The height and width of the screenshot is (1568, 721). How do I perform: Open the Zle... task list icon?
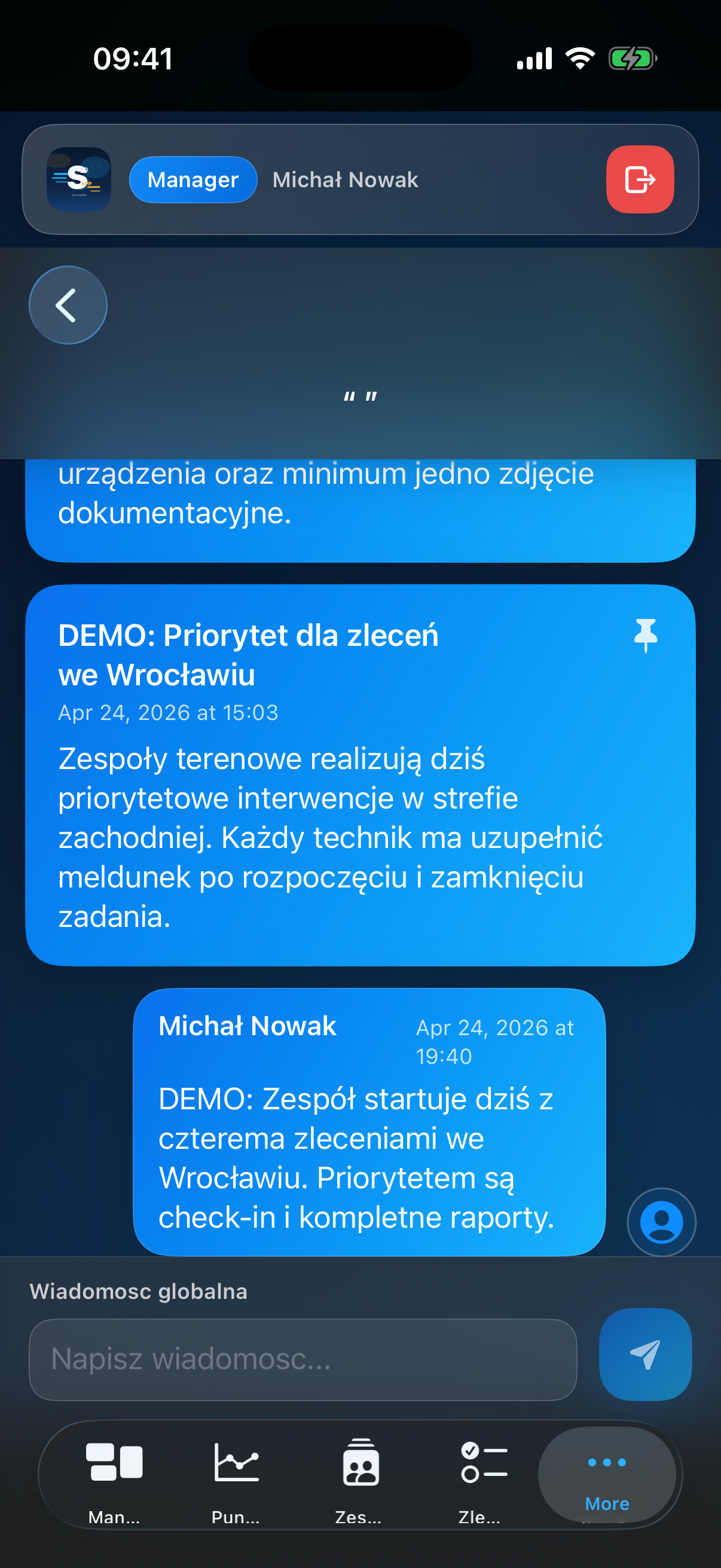482,1463
